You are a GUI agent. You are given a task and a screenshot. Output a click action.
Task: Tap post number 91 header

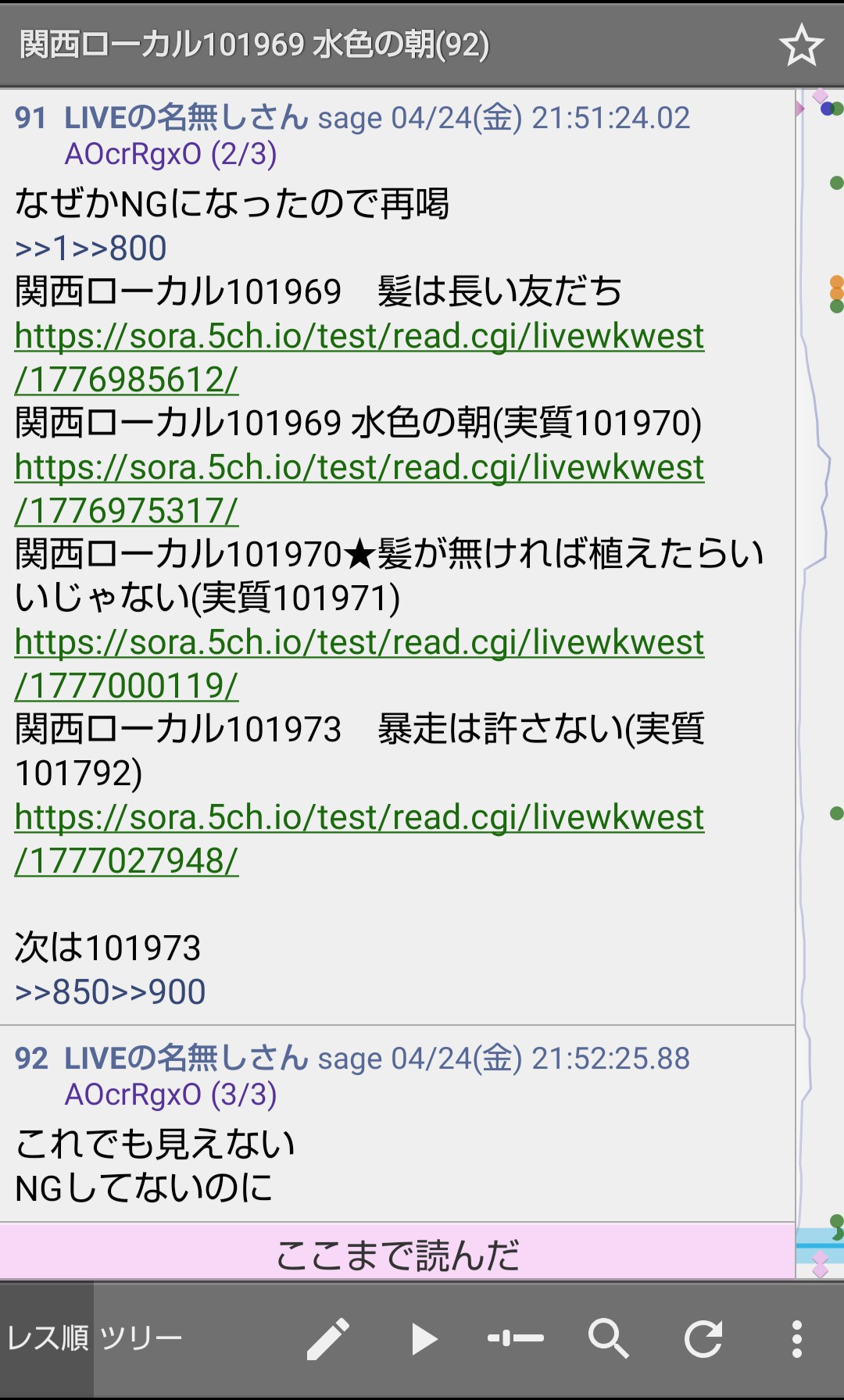click(30, 118)
